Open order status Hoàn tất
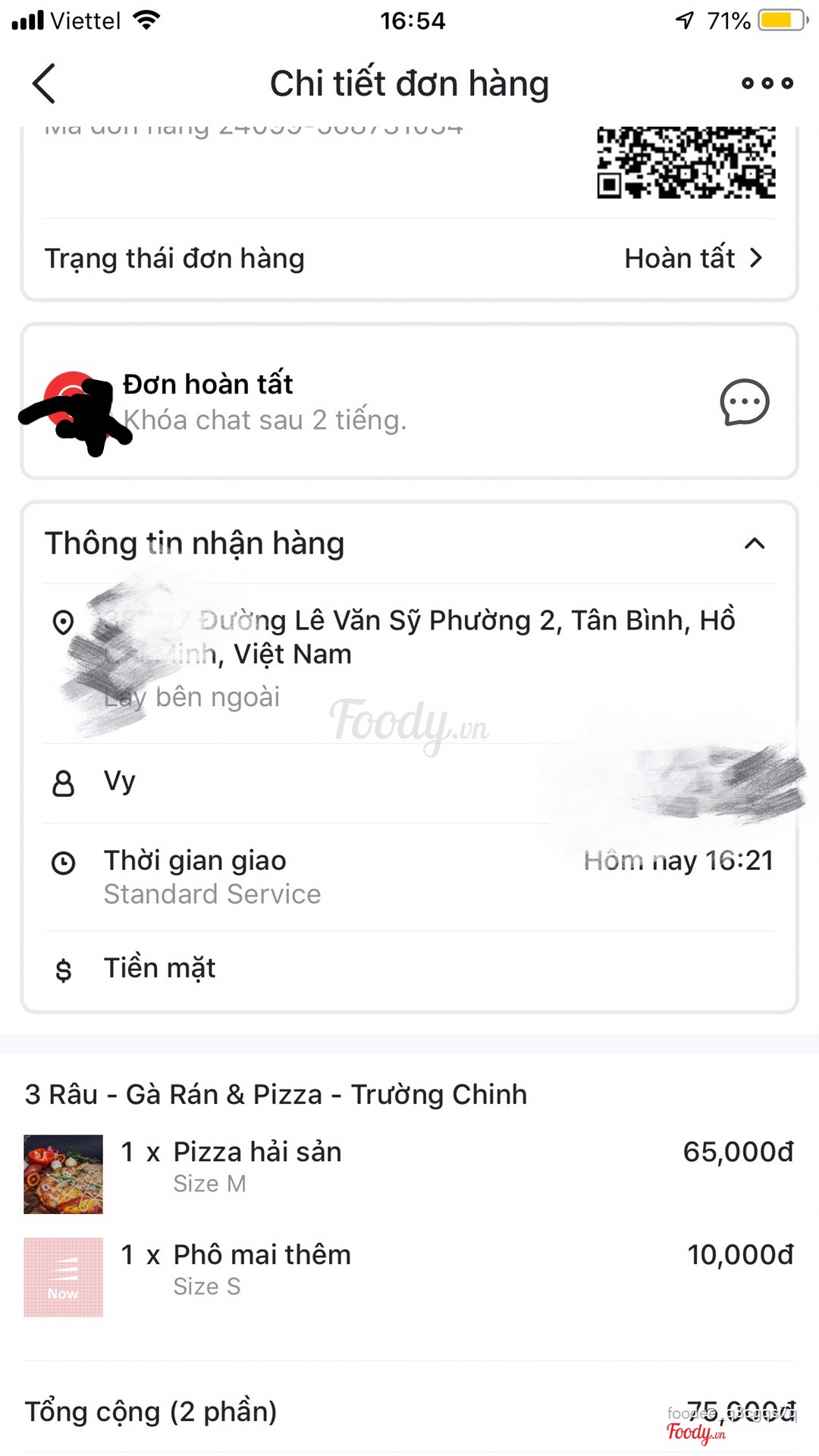 pos(693,259)
